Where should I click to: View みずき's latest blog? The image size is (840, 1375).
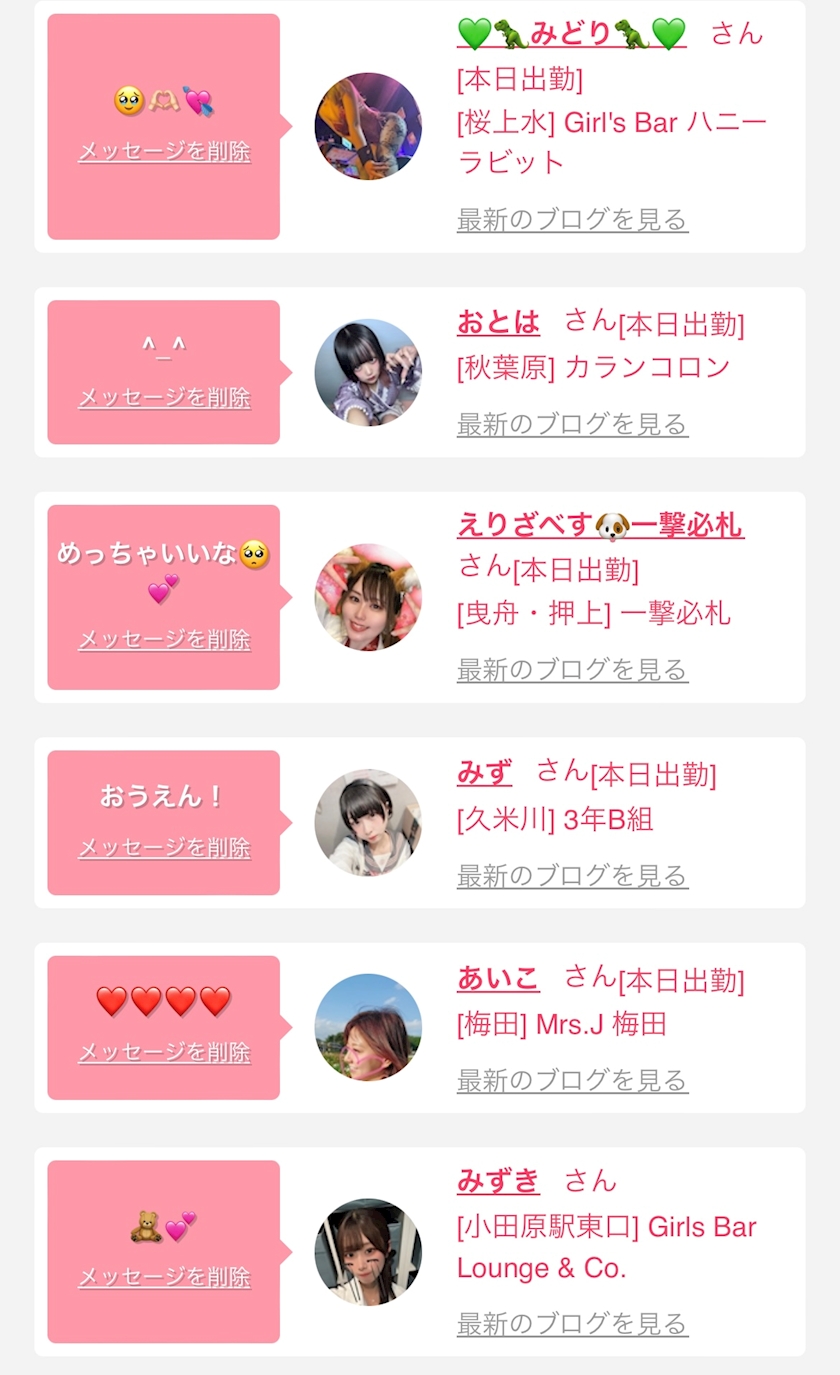[572, 1324]
